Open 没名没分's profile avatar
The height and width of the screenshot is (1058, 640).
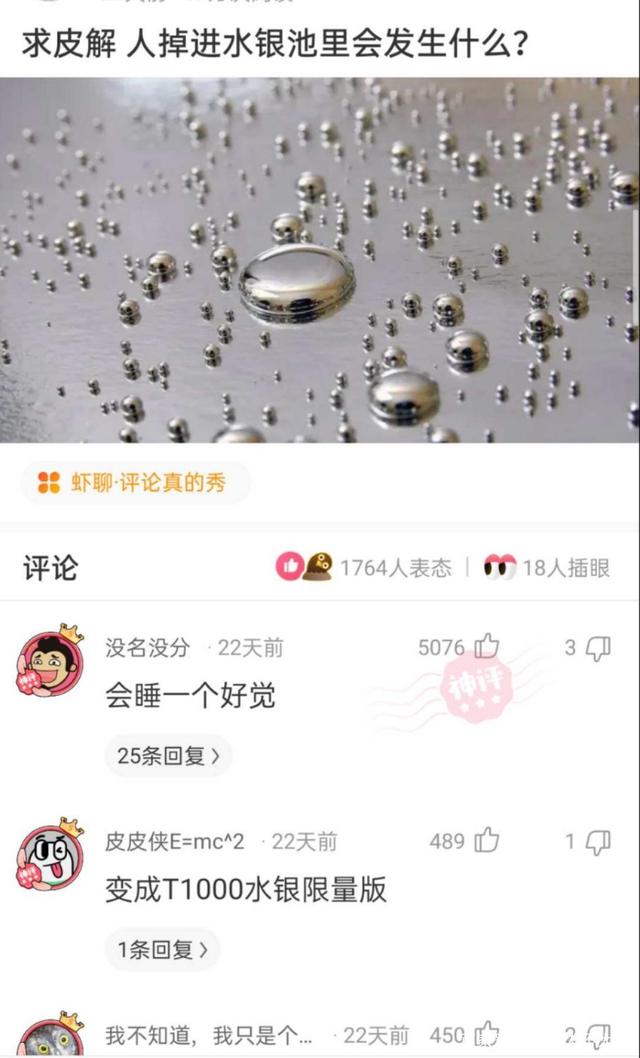[50, 663]
